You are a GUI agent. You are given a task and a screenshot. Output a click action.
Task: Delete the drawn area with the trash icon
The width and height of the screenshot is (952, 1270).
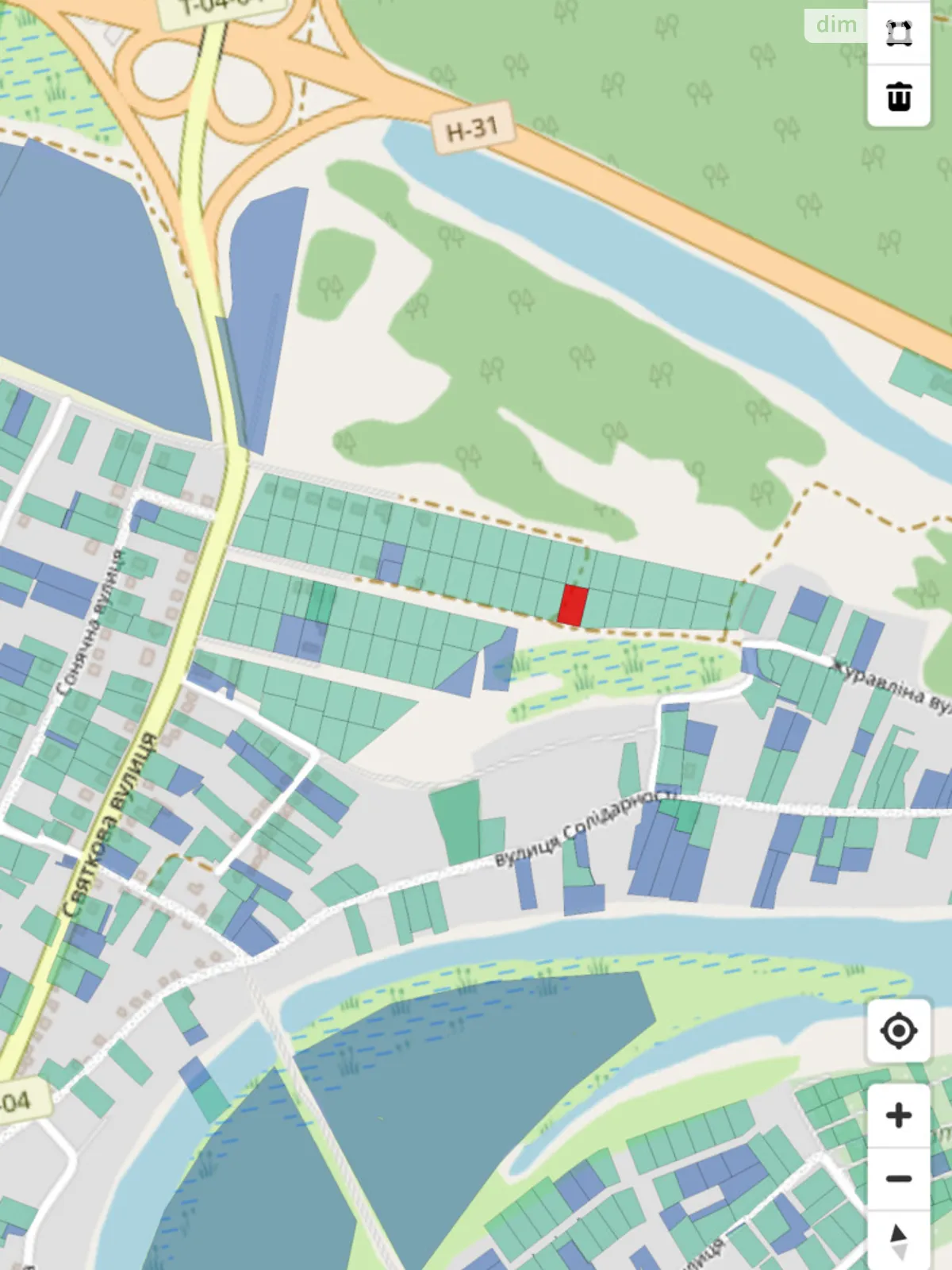click(899, 97)
